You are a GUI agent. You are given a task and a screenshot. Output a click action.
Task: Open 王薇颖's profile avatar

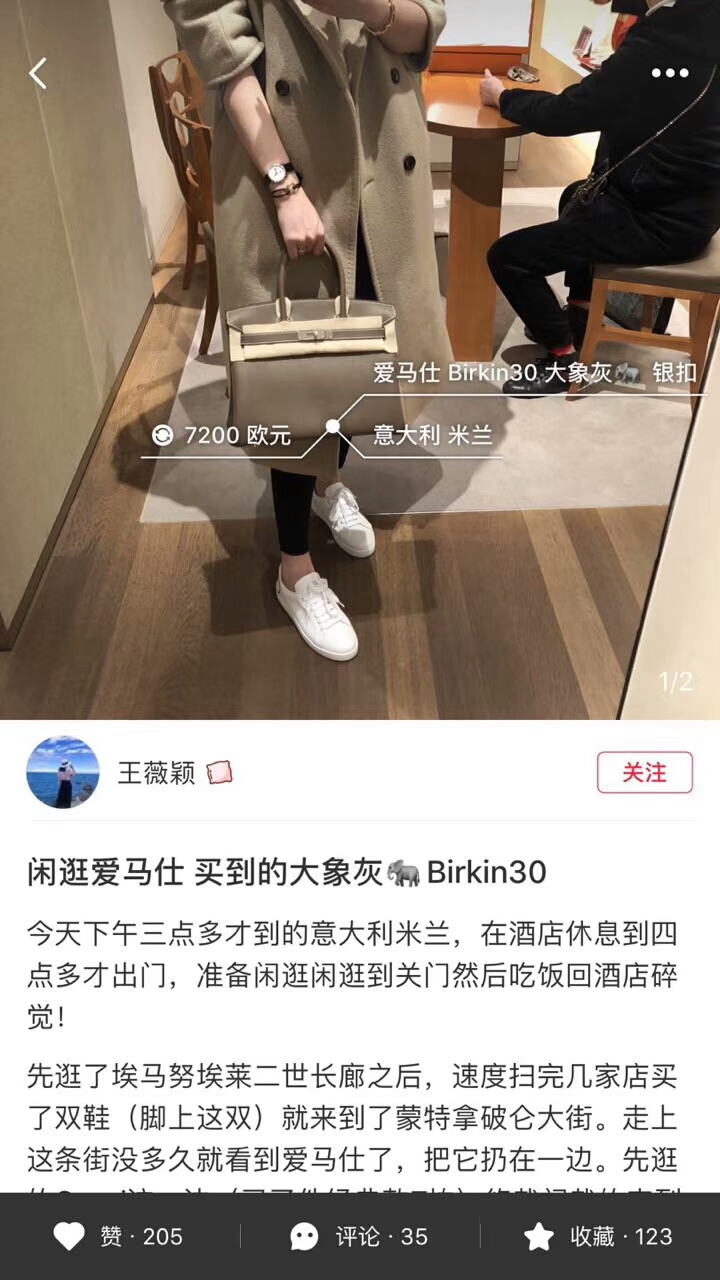pyautogui.click(x=63, y=772)
